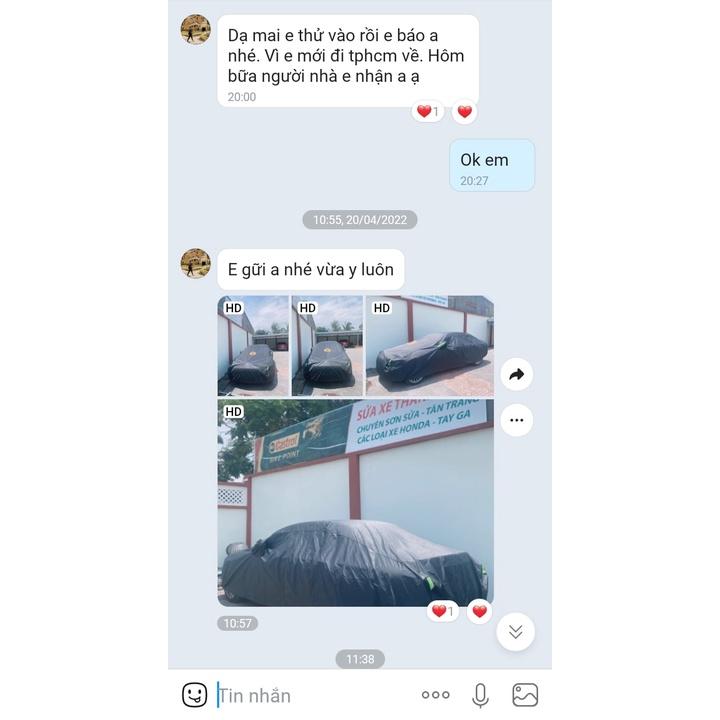The width and height of the screenshot is (720, 720).
Task: Add heart reaction to 20:00 message
Action: pyautogui.click(x=465, y=111)
